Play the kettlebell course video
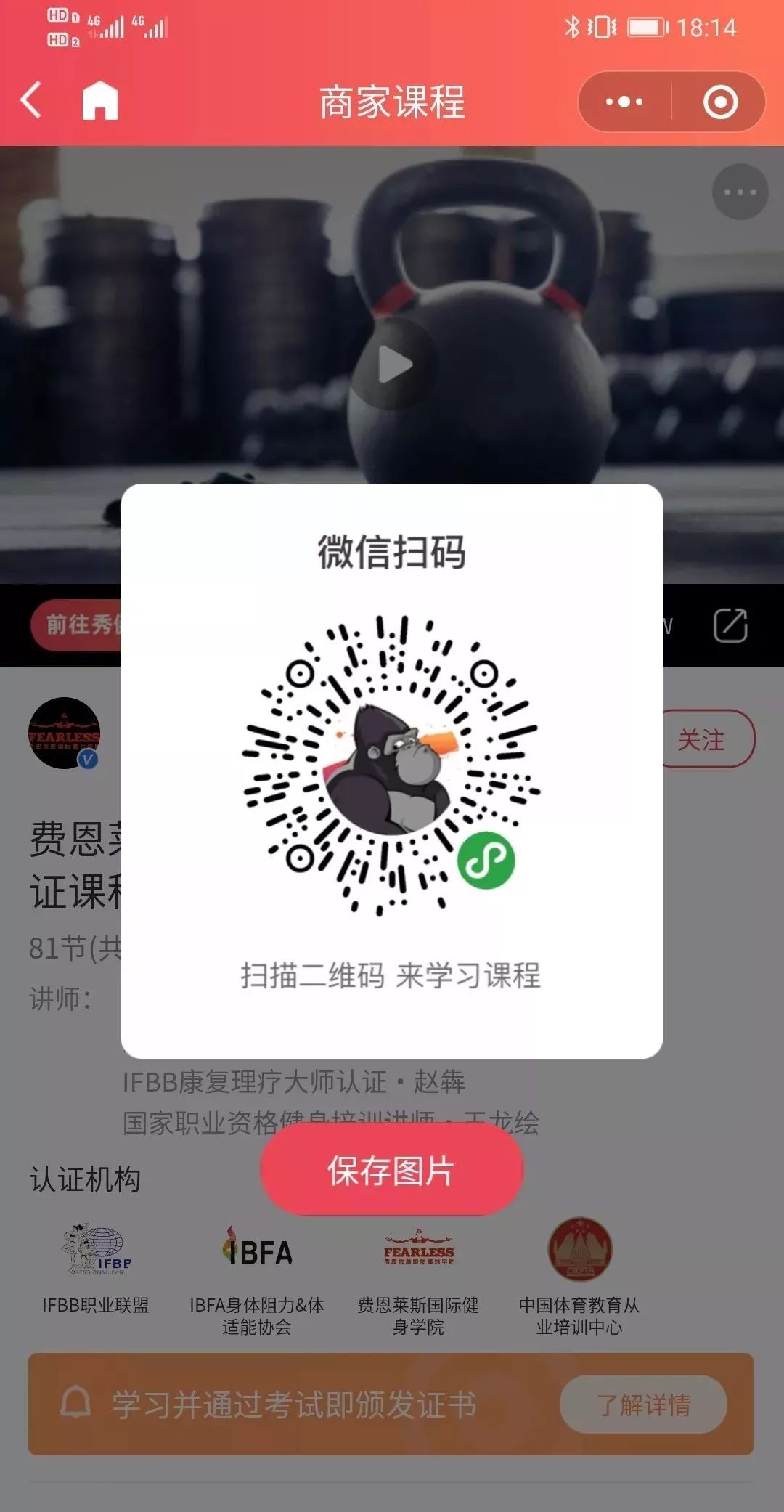 pyautogui.click(x=393, y=365)
